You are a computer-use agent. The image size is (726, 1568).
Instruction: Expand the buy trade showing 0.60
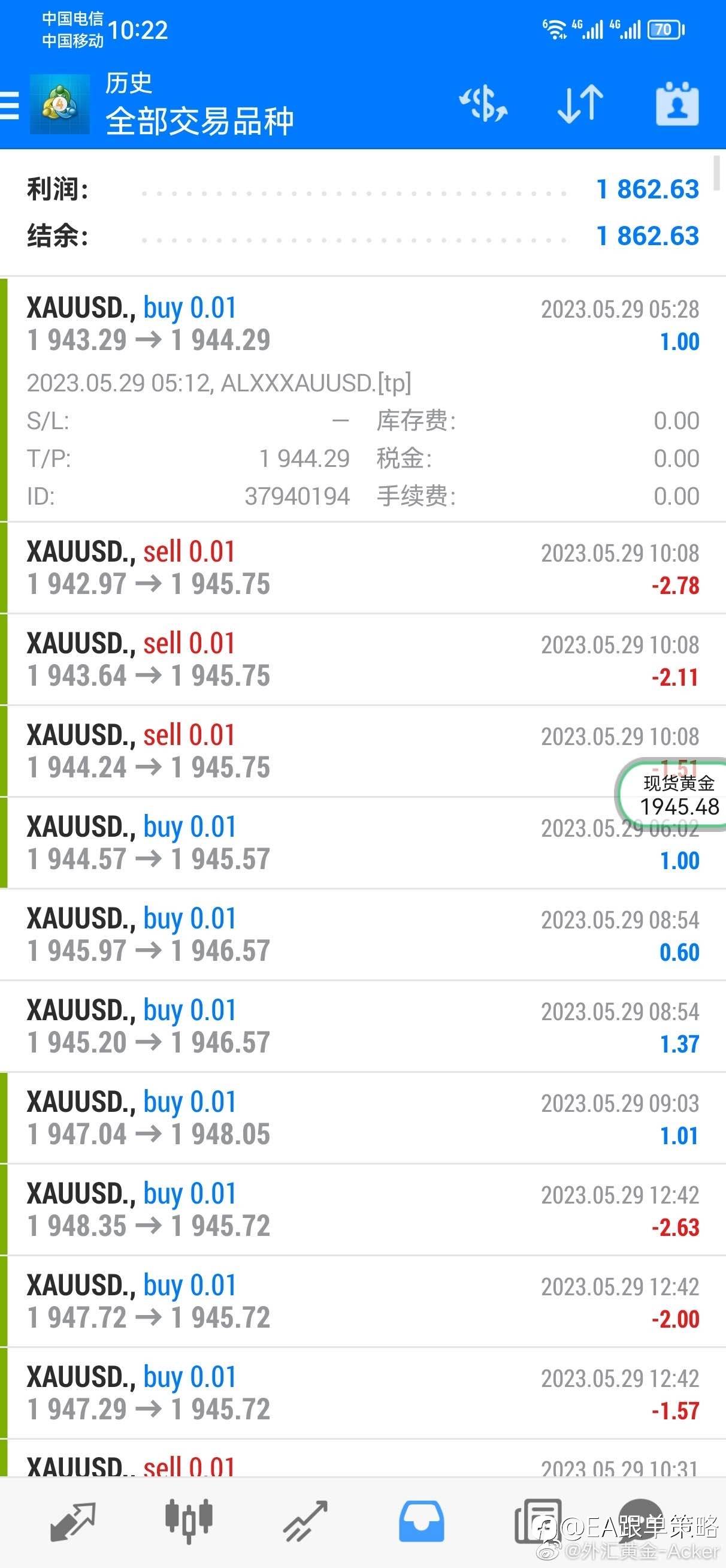[x=362, y=935]
